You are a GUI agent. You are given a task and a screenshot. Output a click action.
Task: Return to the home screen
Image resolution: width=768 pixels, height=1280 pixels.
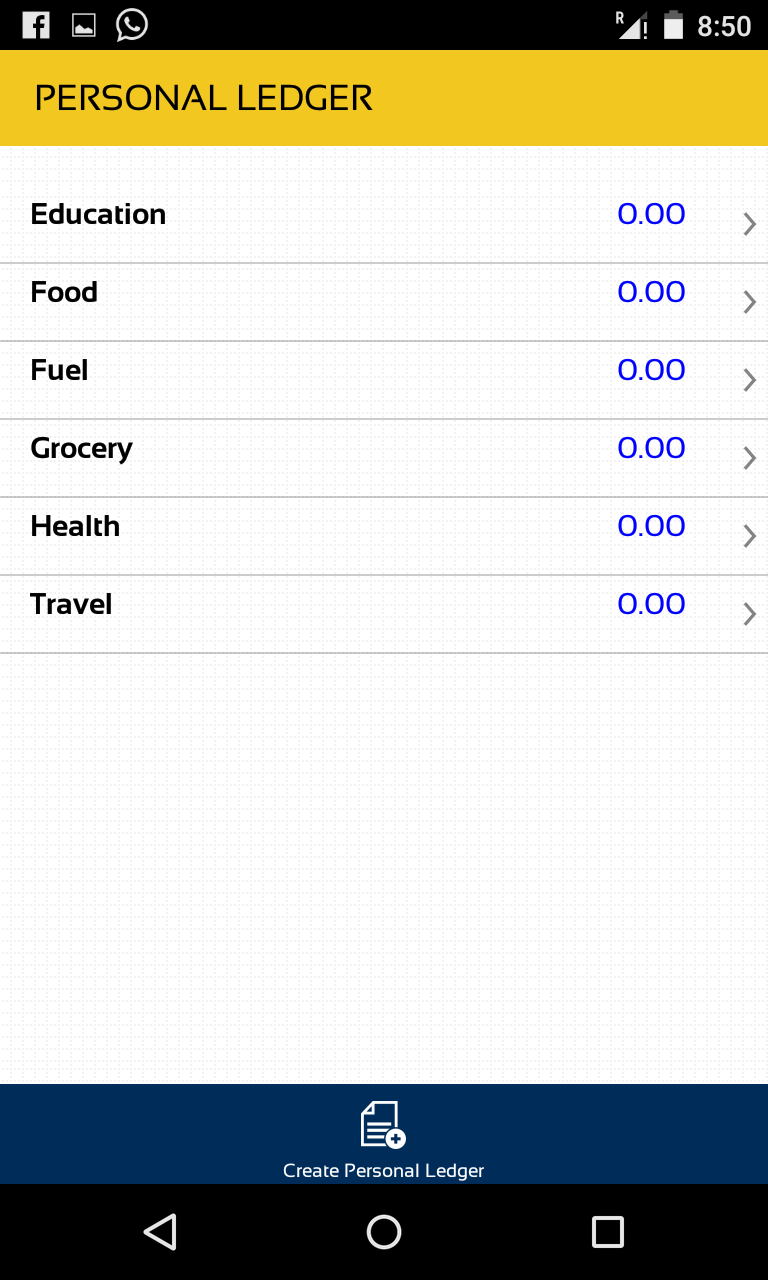[384, 1232]
